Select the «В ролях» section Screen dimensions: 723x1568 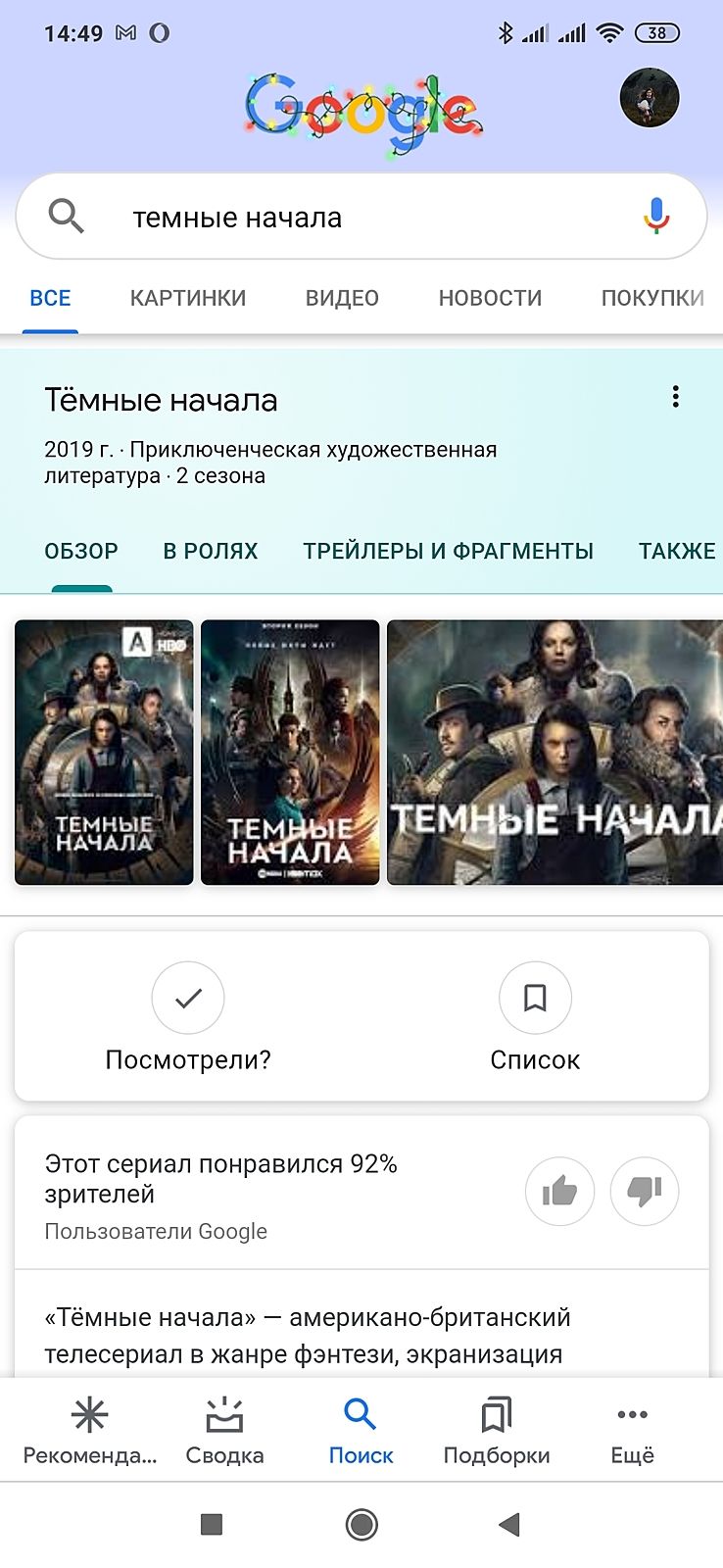(x=210, y=551)
